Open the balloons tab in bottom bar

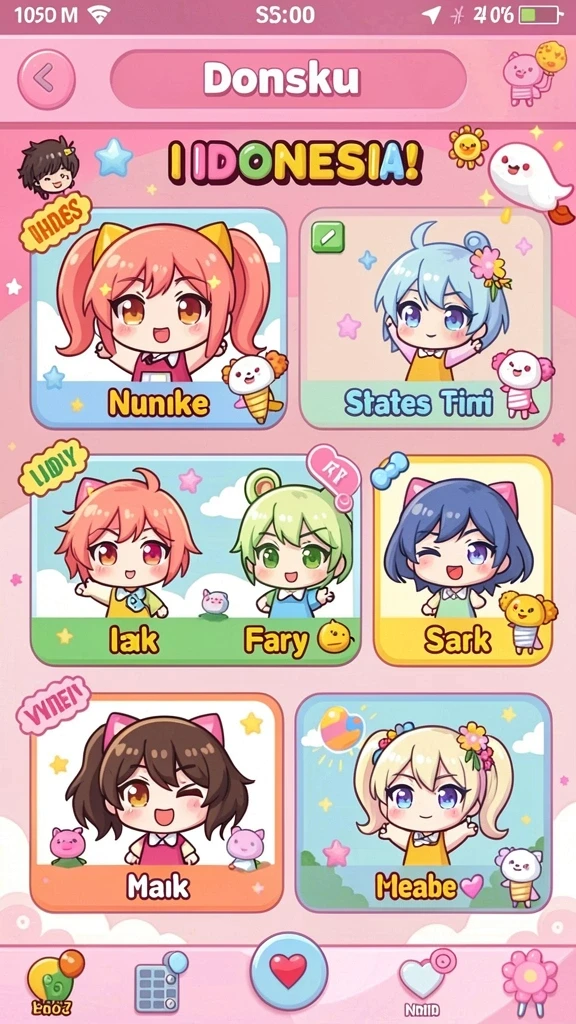pyautogui.click(x=54, y=982)
